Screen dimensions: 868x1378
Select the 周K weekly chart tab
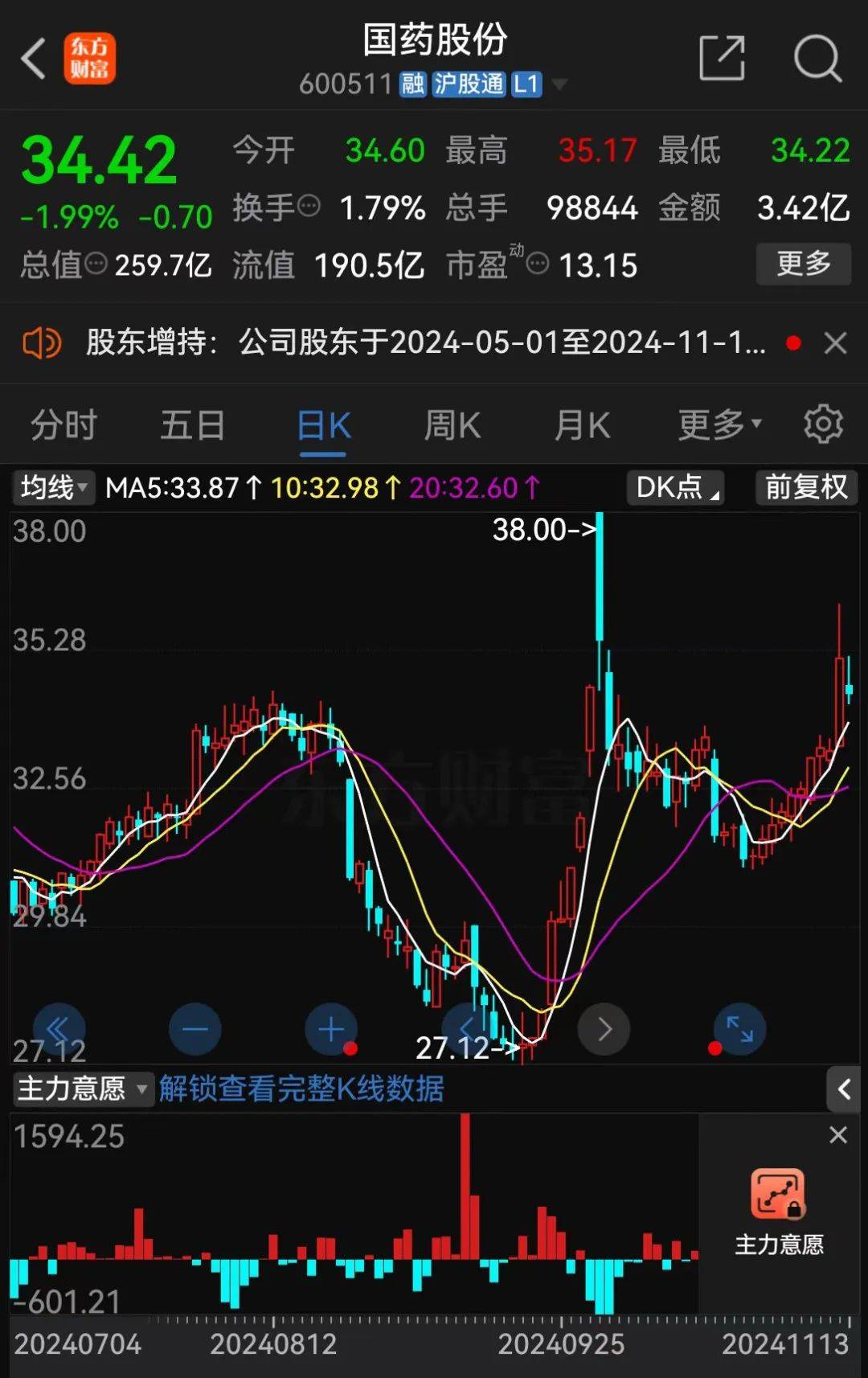(x=452, y=425)
